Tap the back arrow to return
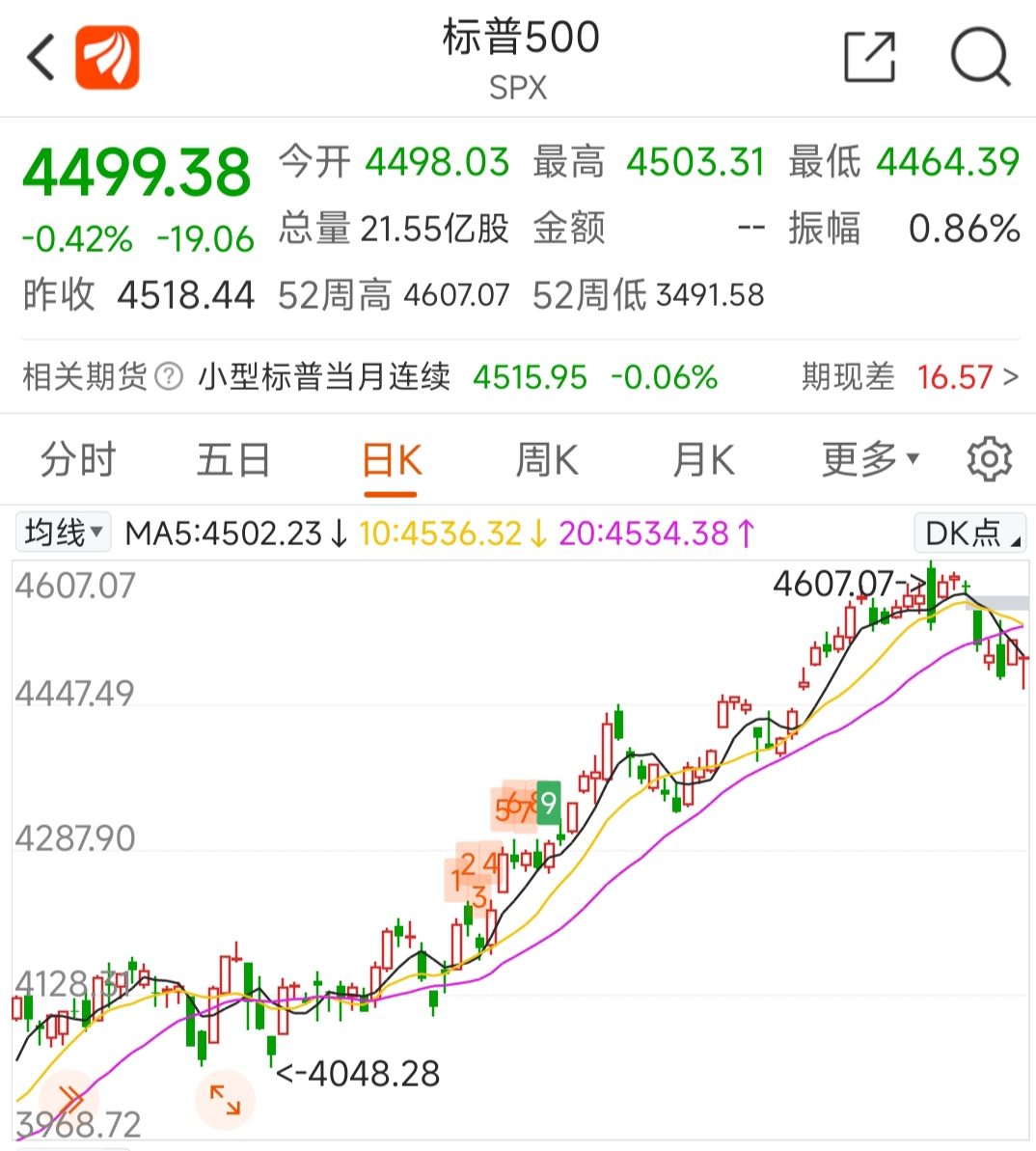This screenshot has height=1151, width=1036. (39, 56)
